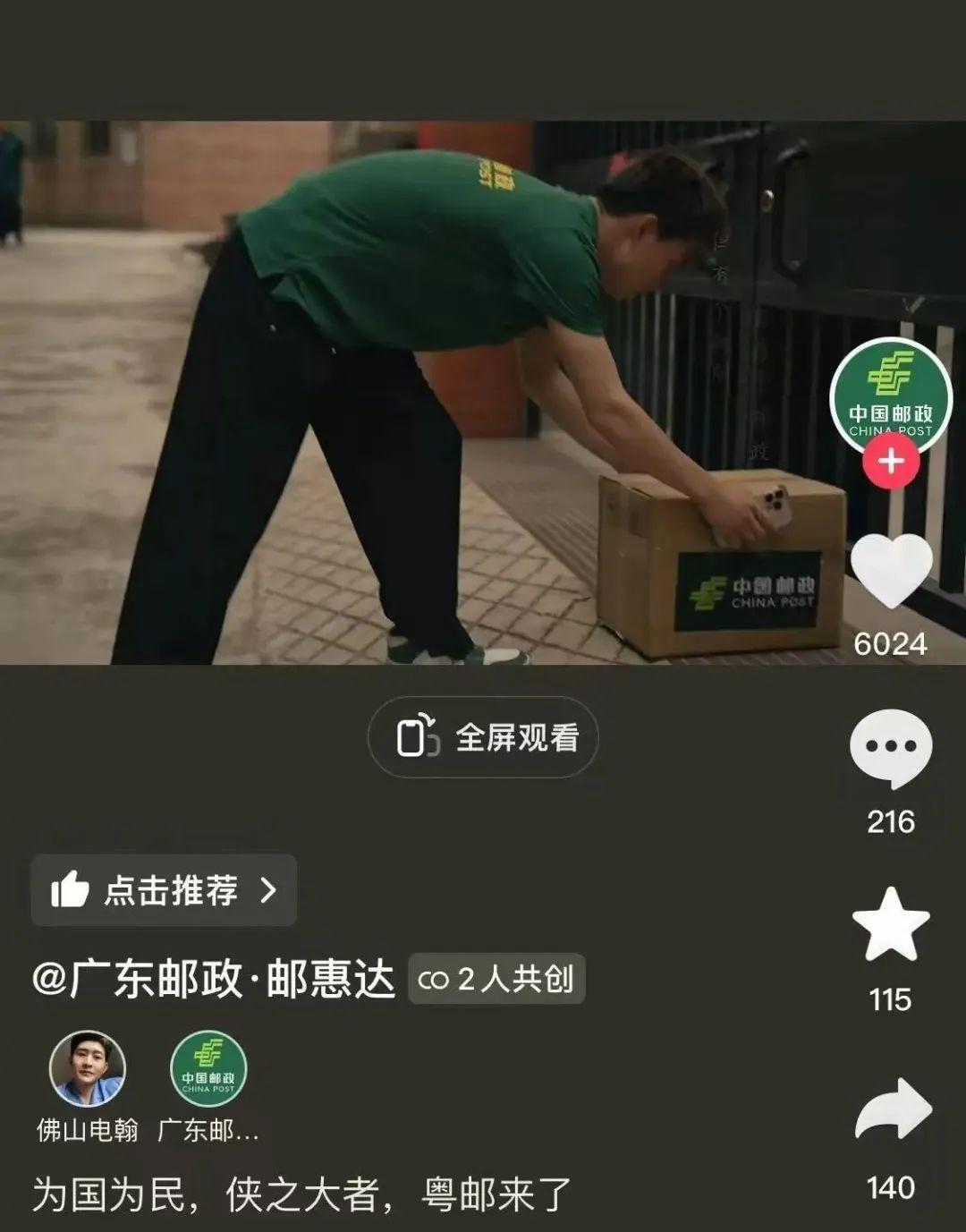Share this video via the arrow
Screen dimensions: 966x1232
892,1110
